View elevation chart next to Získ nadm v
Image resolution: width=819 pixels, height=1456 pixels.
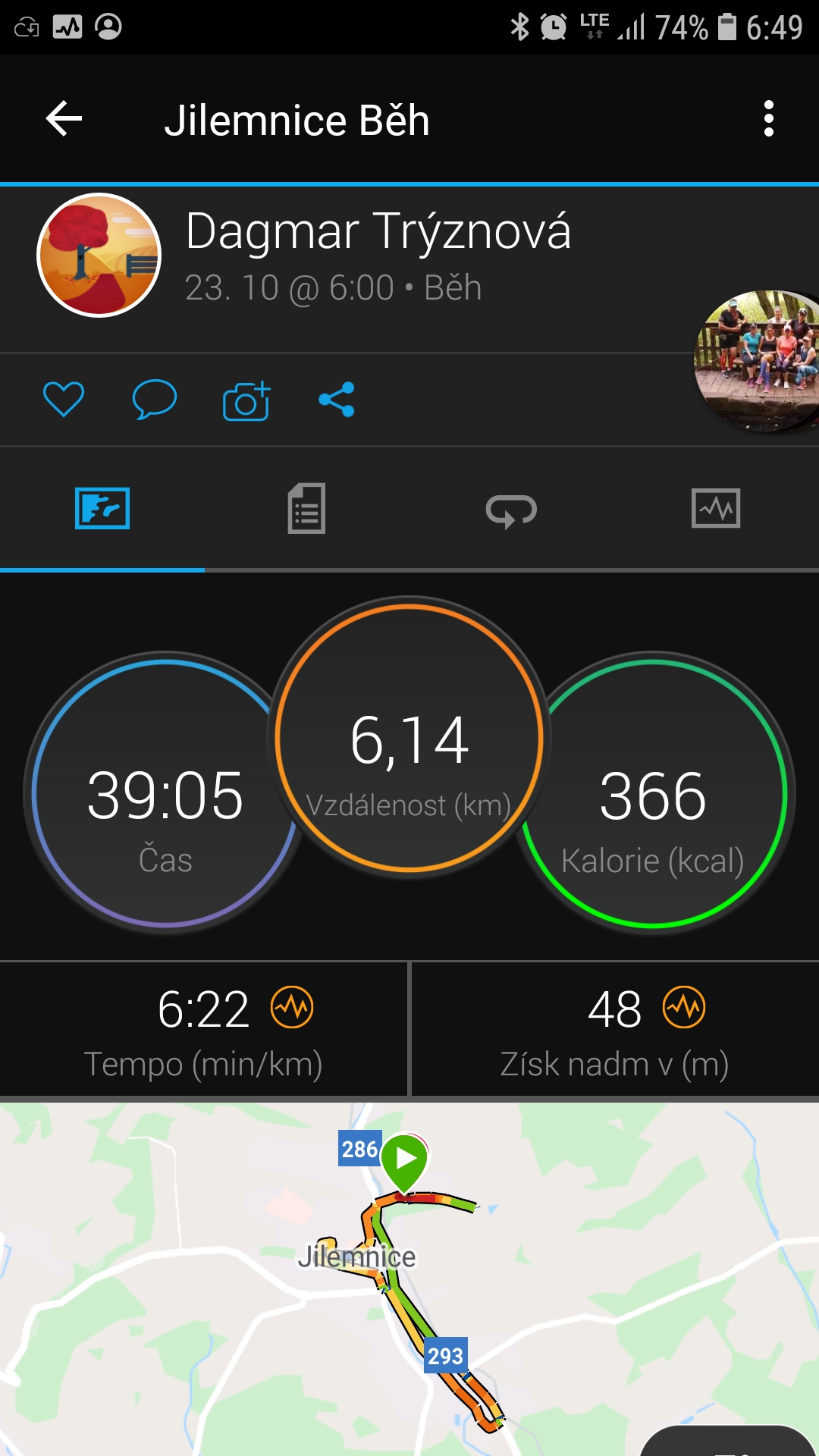(x=683, y=1008)
